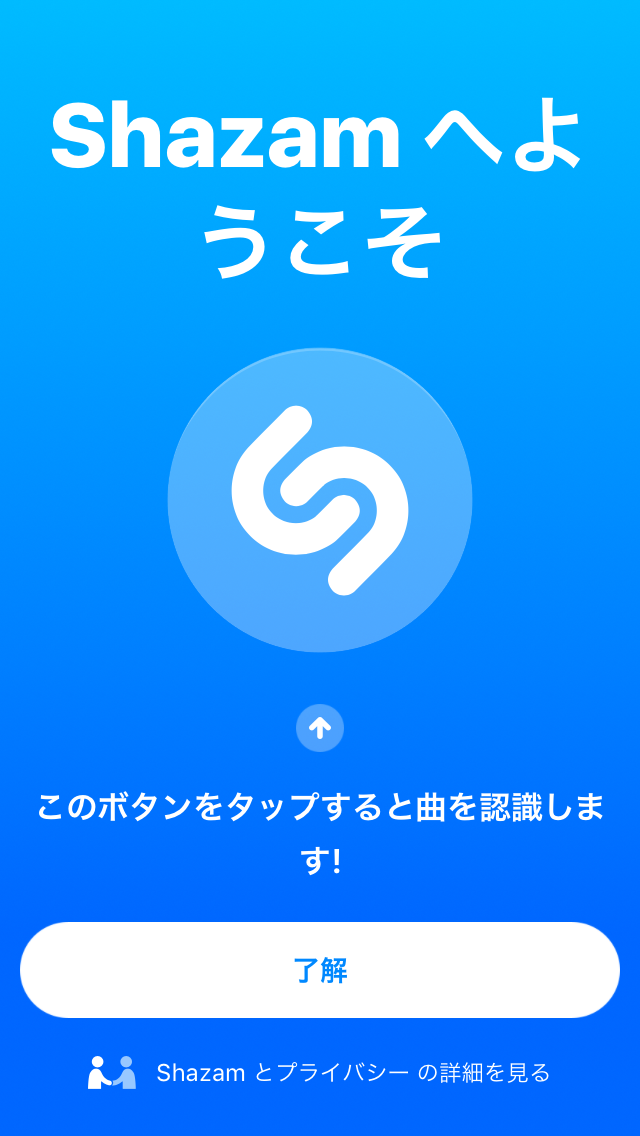Confirm with the 了解 button

coord(320,970)
